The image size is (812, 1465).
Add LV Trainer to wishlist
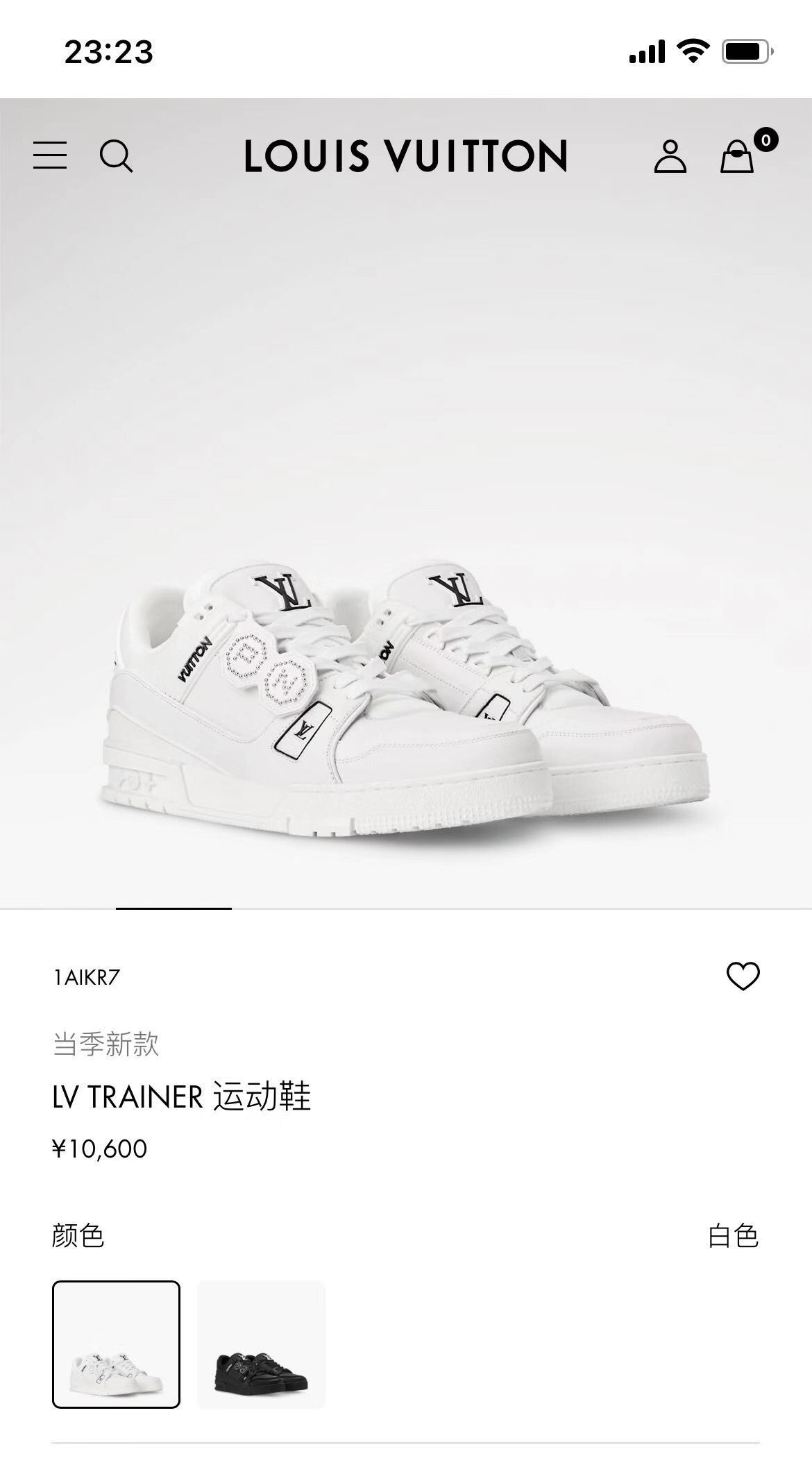(x=743, y=976)
